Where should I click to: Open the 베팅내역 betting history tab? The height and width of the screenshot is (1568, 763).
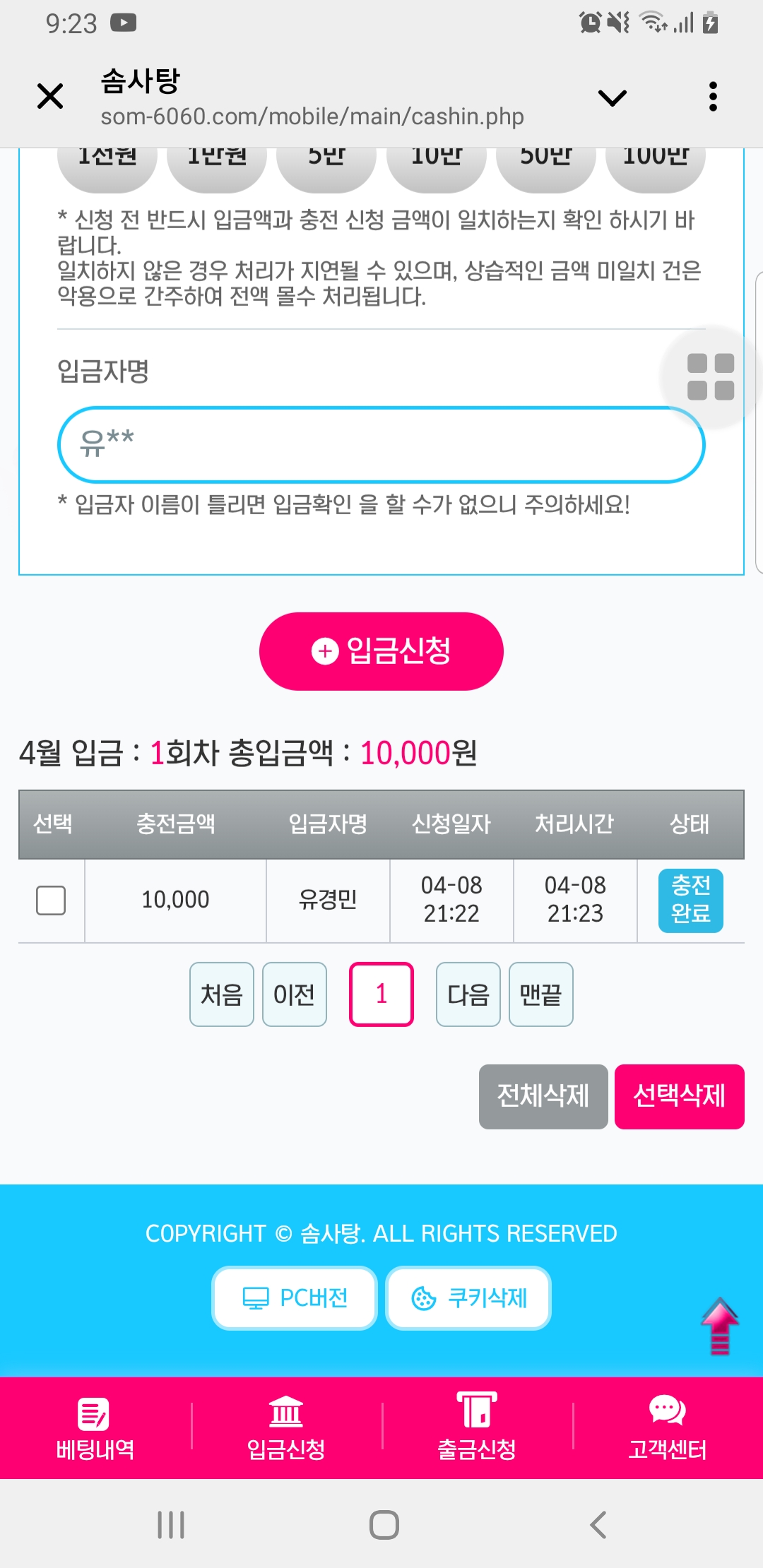coord(95,1428)
